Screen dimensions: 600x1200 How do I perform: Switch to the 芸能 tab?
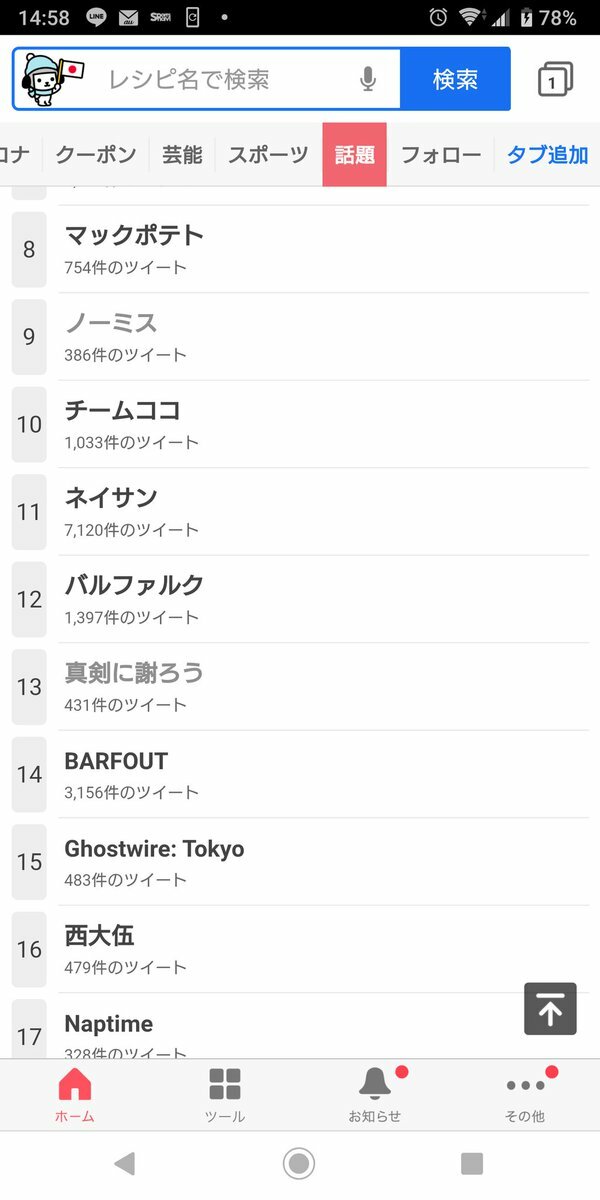click(182, 155)
